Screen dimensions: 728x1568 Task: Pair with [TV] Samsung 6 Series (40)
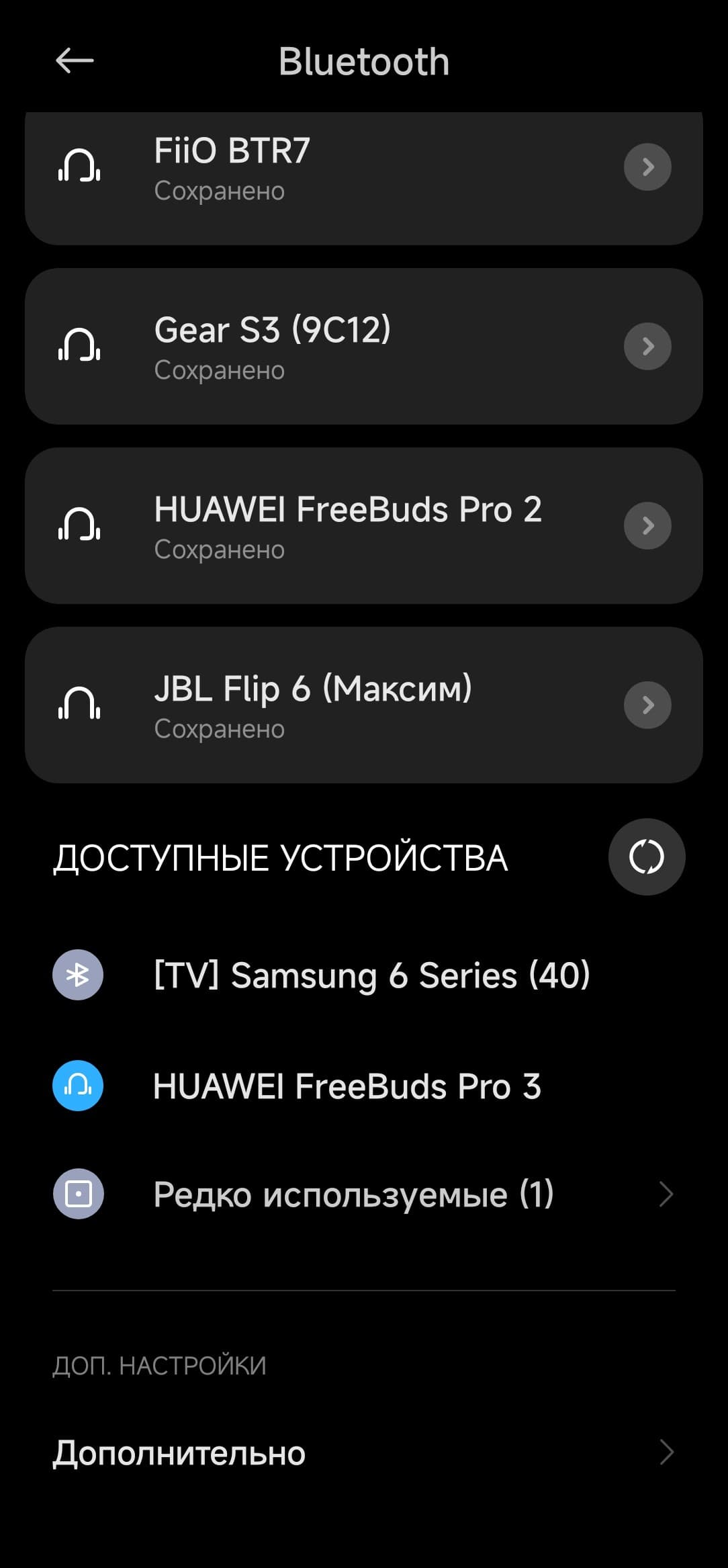pyautogui.click(x=371, y=975)
